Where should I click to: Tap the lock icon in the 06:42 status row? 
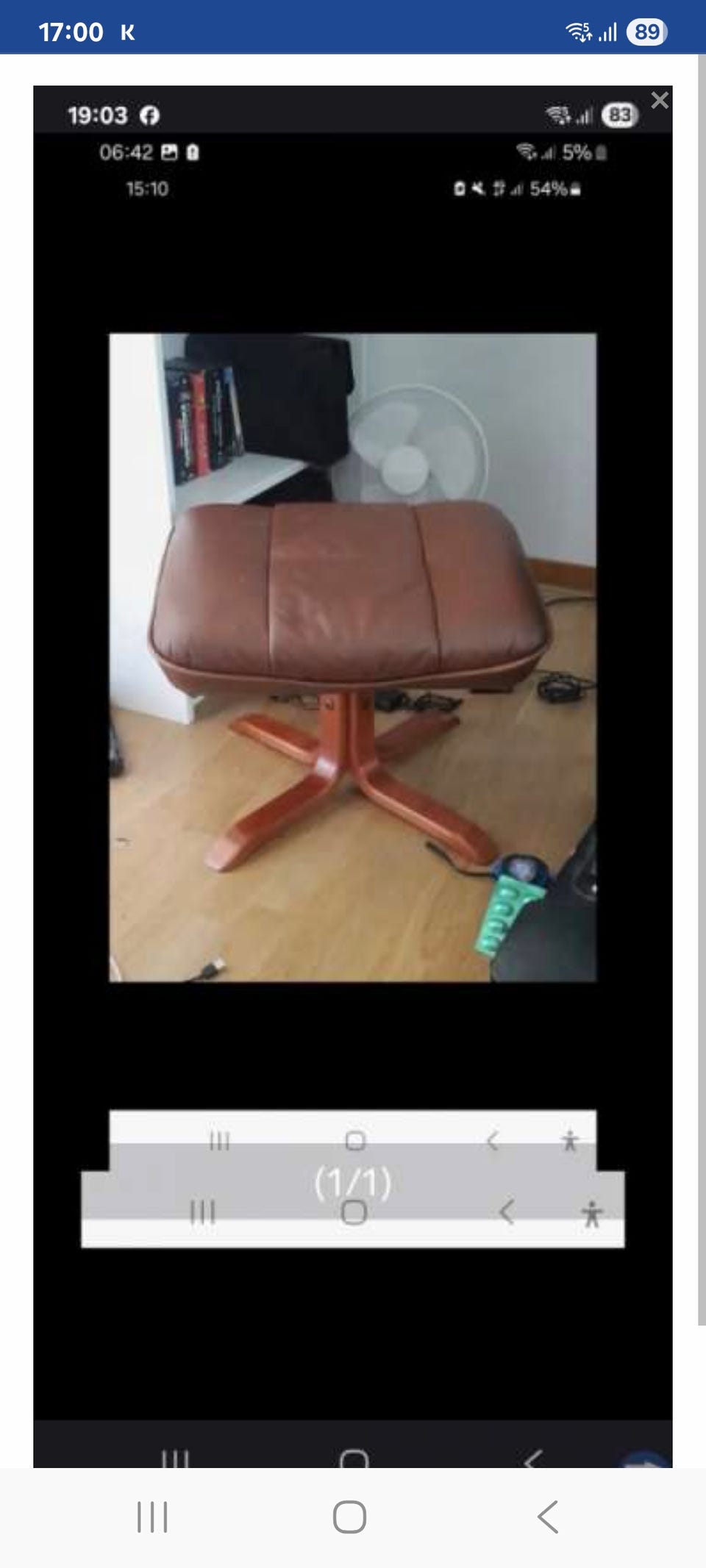pos(193,153)
